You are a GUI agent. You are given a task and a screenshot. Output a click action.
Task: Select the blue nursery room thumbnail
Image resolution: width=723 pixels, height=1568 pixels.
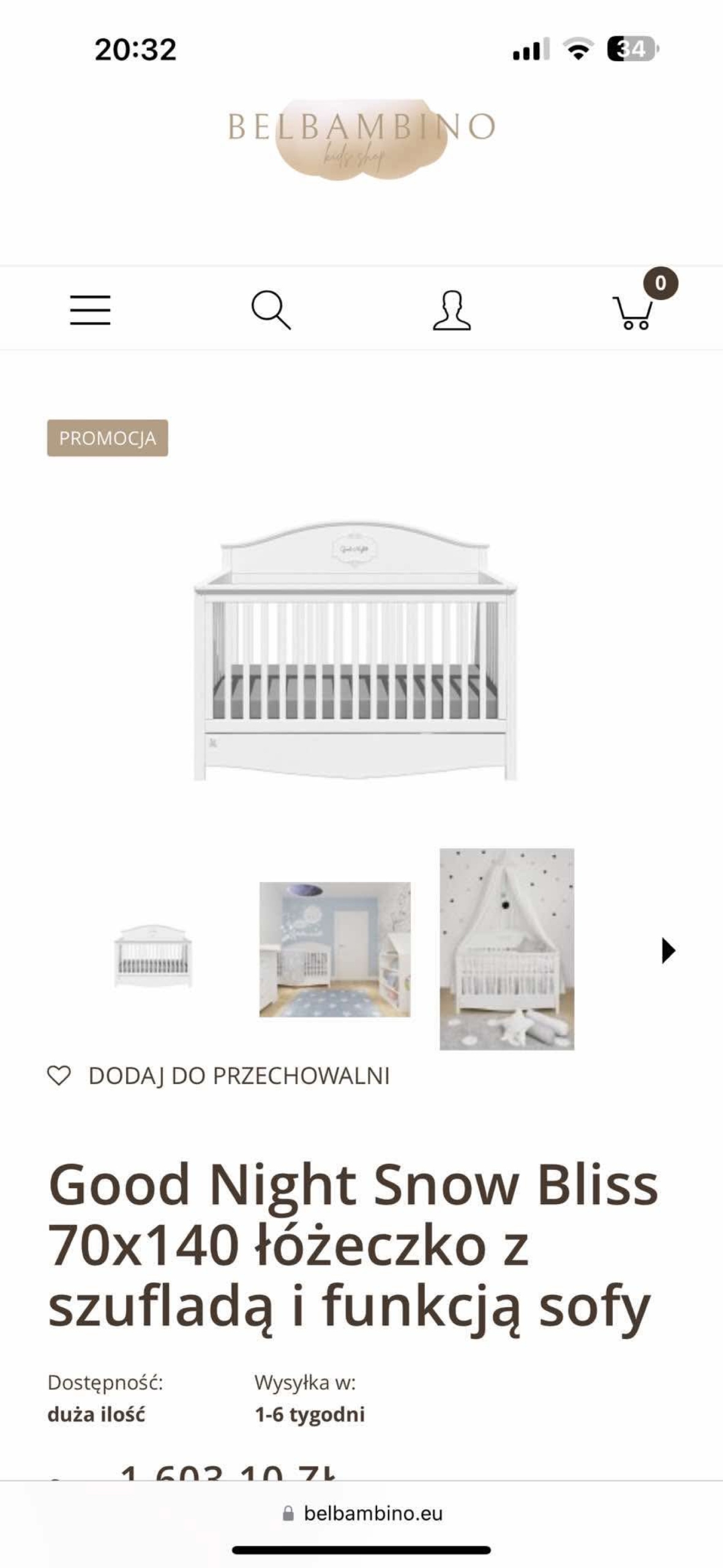coord(335,949)
